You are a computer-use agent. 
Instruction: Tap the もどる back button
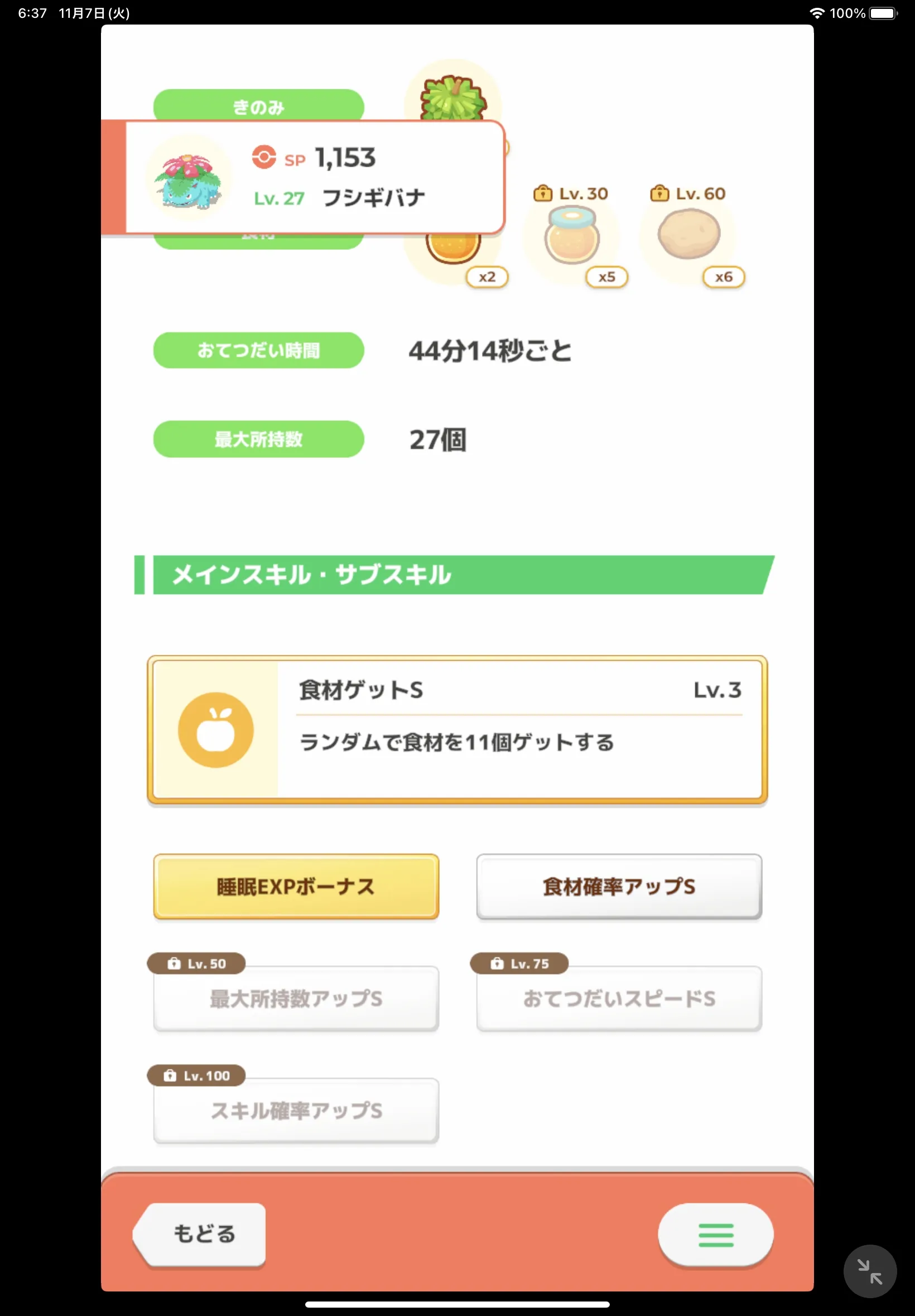pyautogui.click(x=202, y=1233)
